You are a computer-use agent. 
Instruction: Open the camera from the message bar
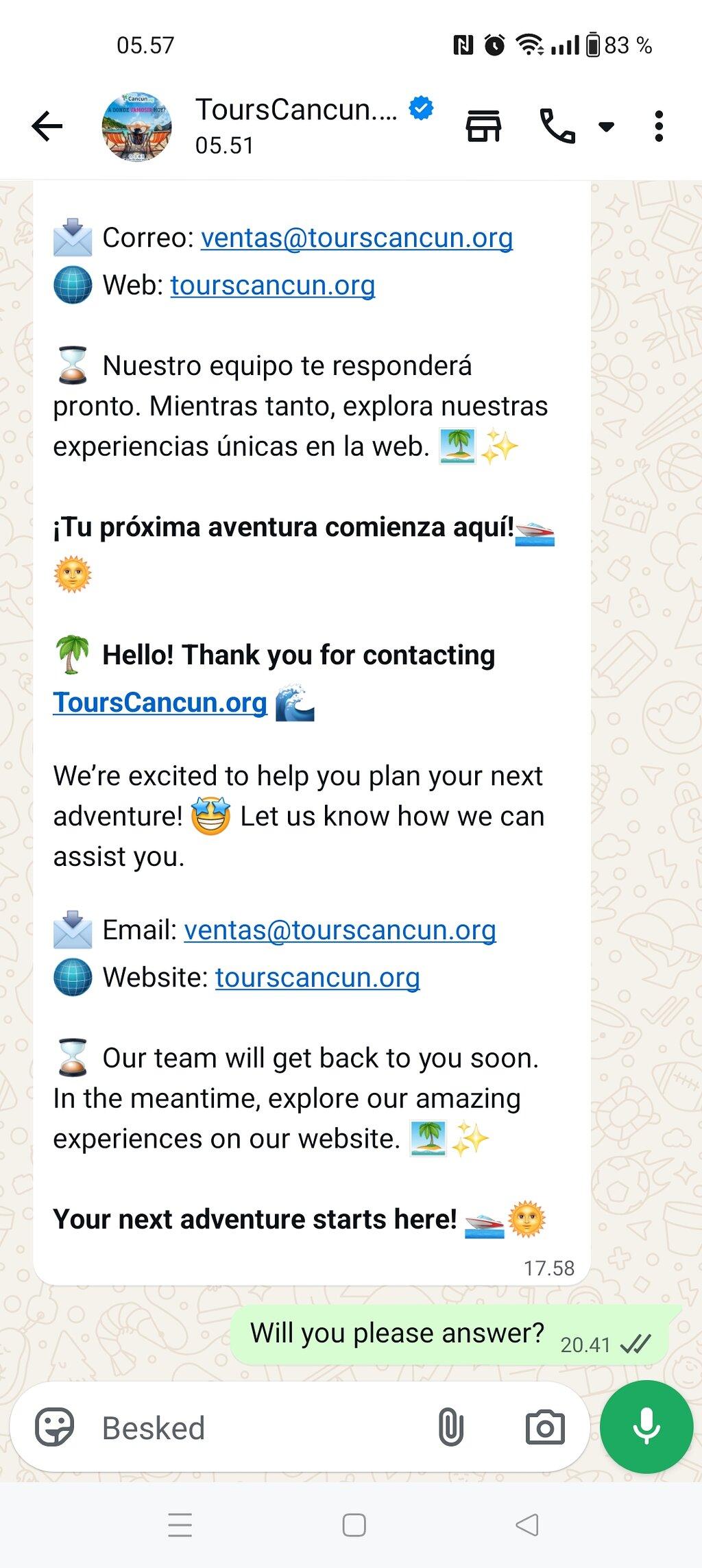(545, 1428)
